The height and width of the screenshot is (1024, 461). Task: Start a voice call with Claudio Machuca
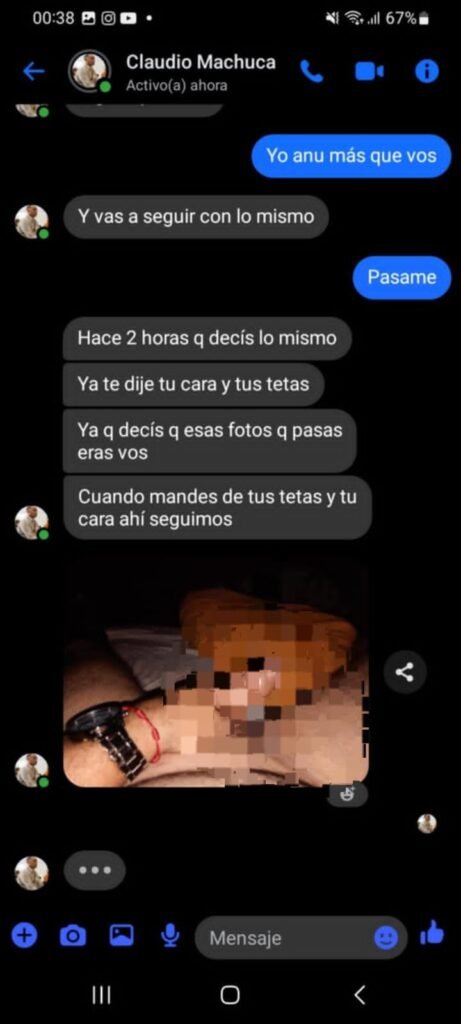click(x=312, y=71)
